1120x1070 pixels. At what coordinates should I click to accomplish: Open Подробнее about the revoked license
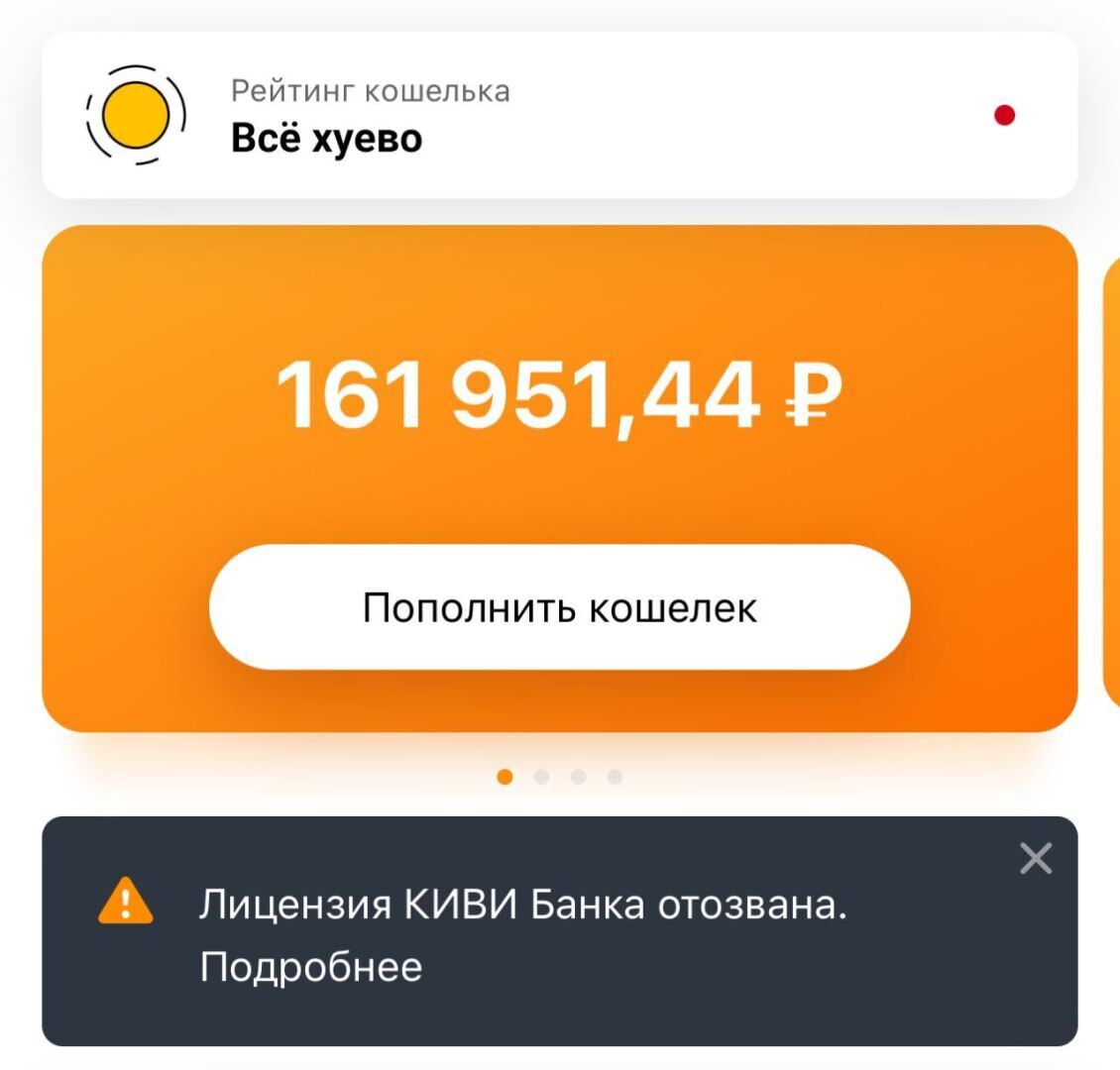(x=311, y=967)
